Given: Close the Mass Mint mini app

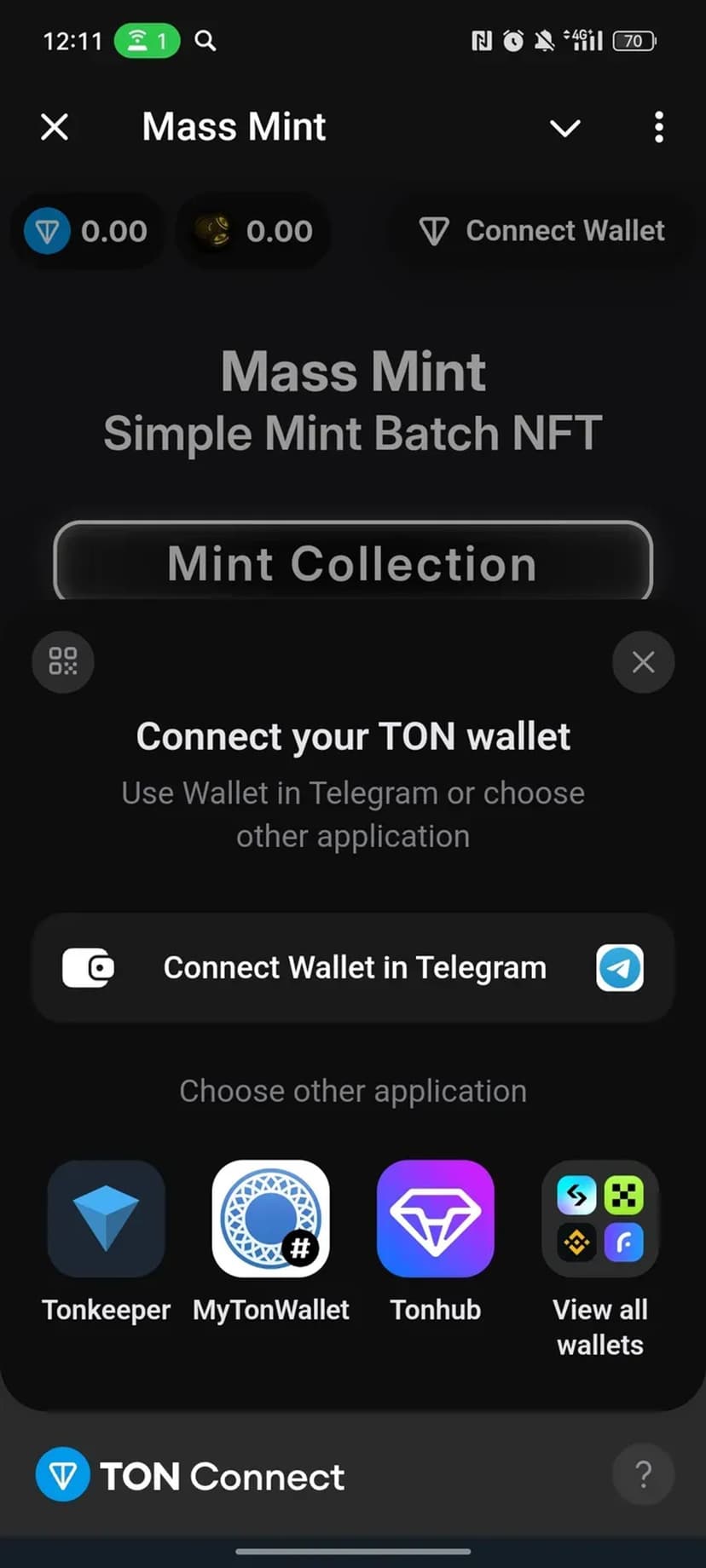Looking at the screenshot, I should [x=55, y=128].
